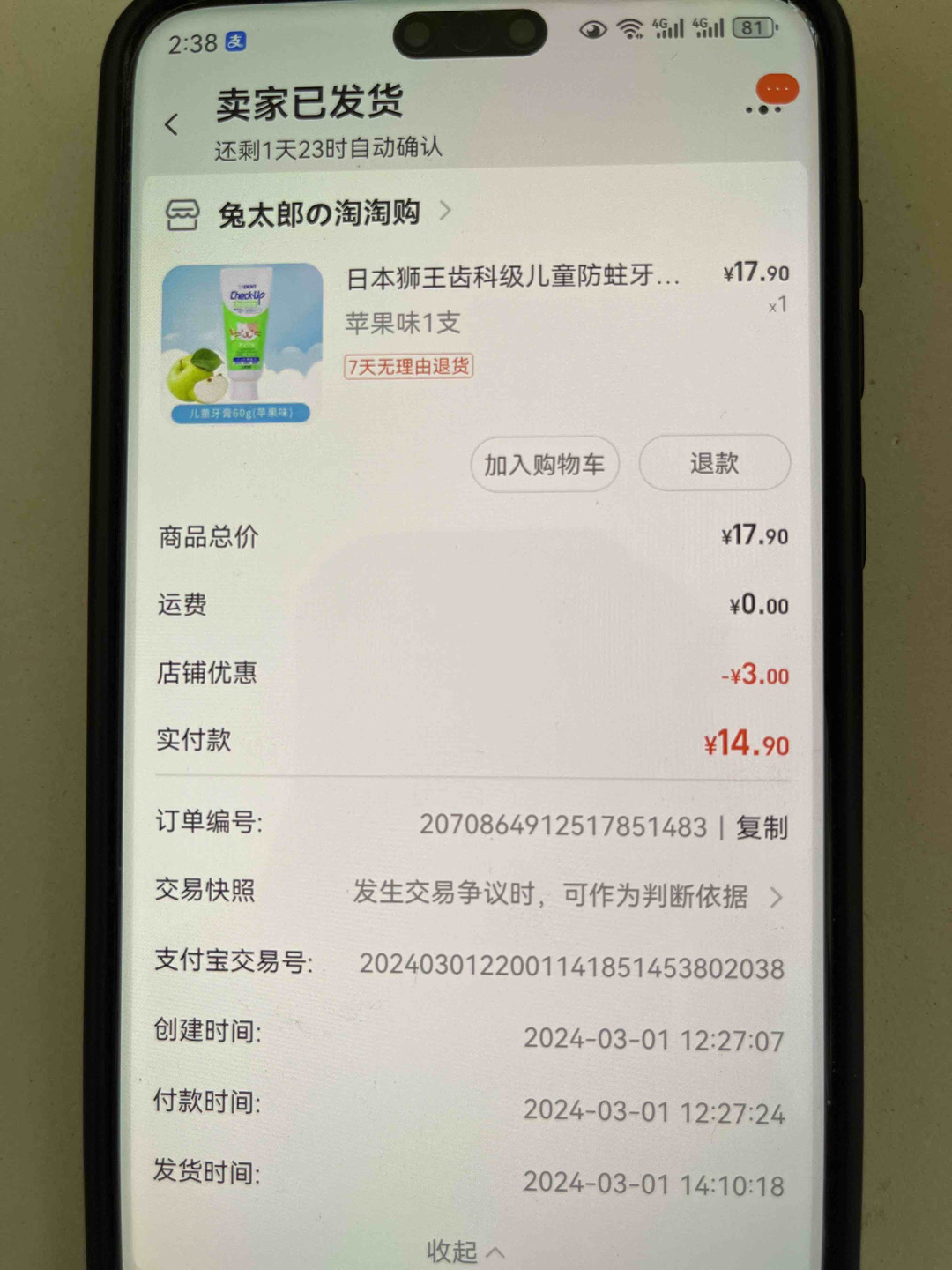The height and width of the screenshot is (1270, 952).
Task: Open the 交易快照 transaction snapshot row
Action: tap(564, 894)
